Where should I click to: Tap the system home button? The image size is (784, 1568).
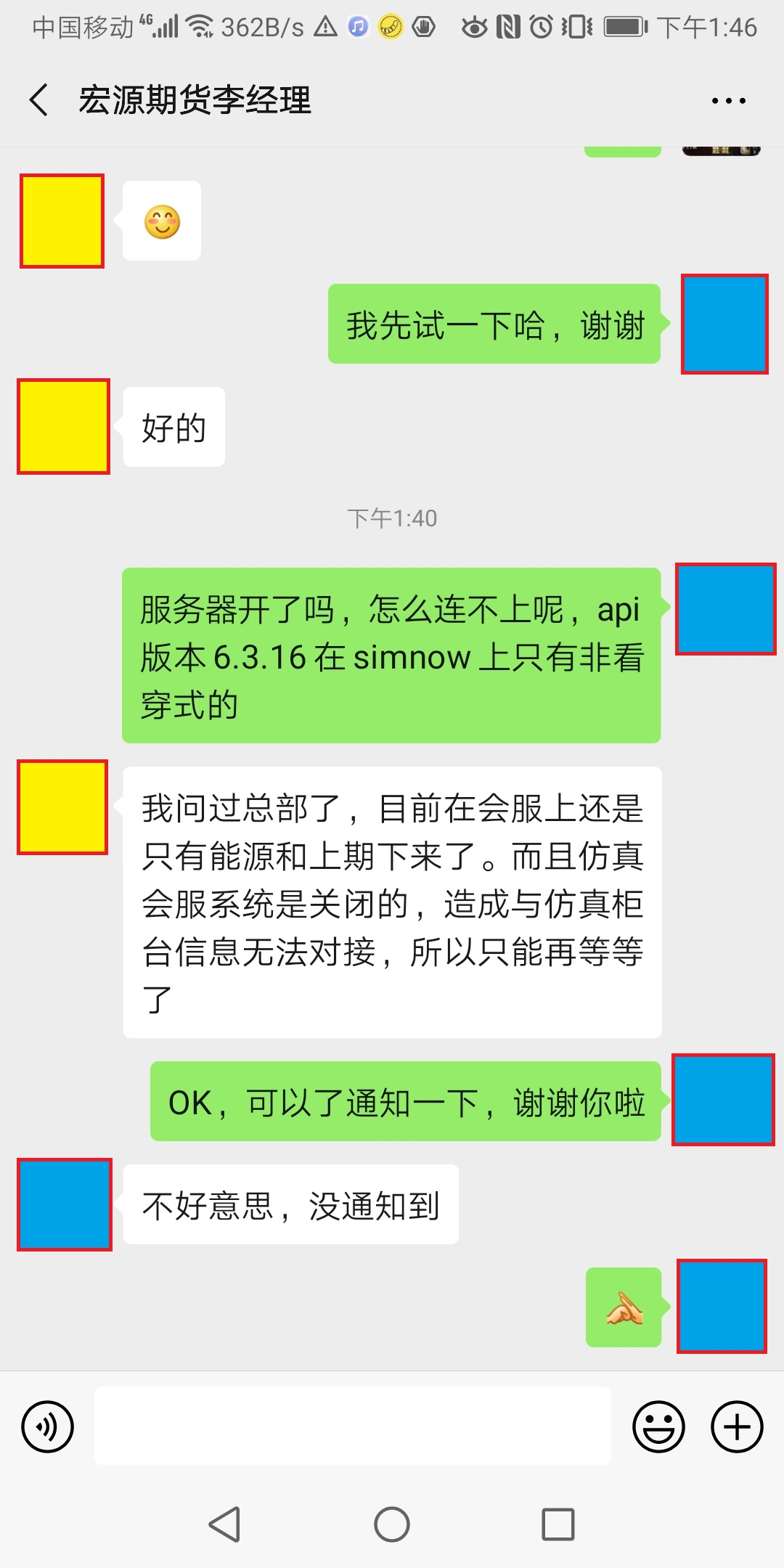click(x=392, y=1524)
